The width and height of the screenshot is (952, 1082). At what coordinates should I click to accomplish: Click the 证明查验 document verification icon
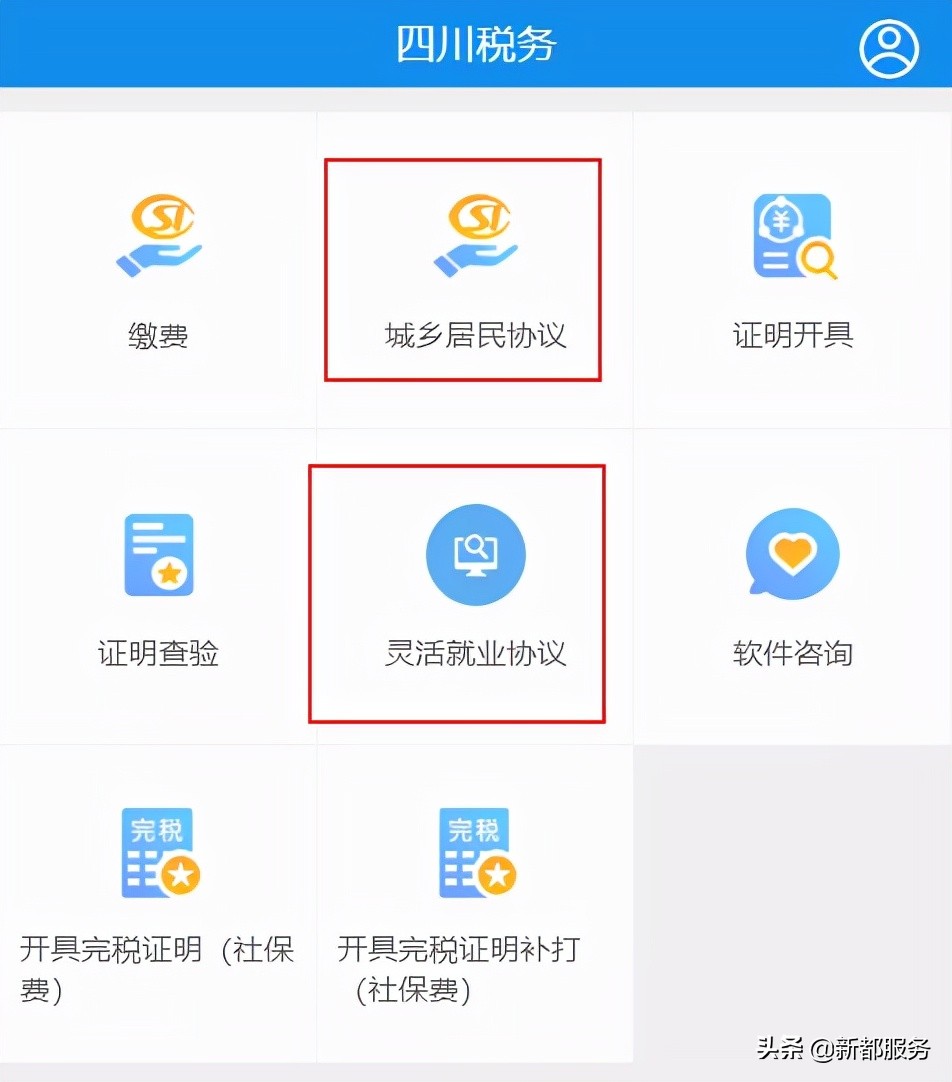pos(158,555)
